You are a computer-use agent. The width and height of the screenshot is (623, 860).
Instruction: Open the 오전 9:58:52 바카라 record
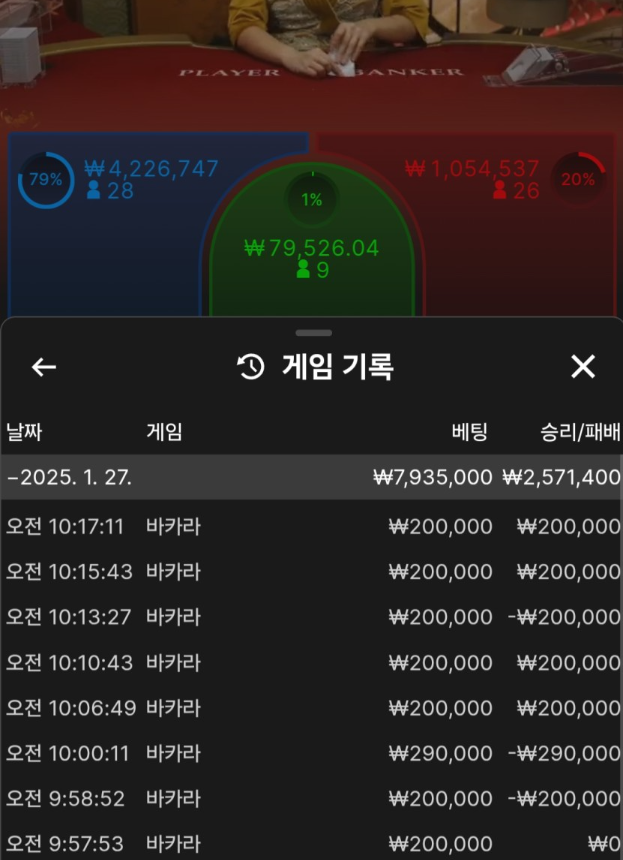pyautogui.click(x=311, y=799)
